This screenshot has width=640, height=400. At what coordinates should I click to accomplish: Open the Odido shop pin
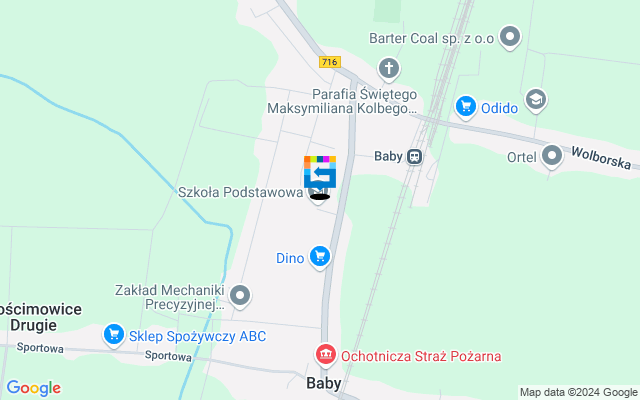coord(465,106)
